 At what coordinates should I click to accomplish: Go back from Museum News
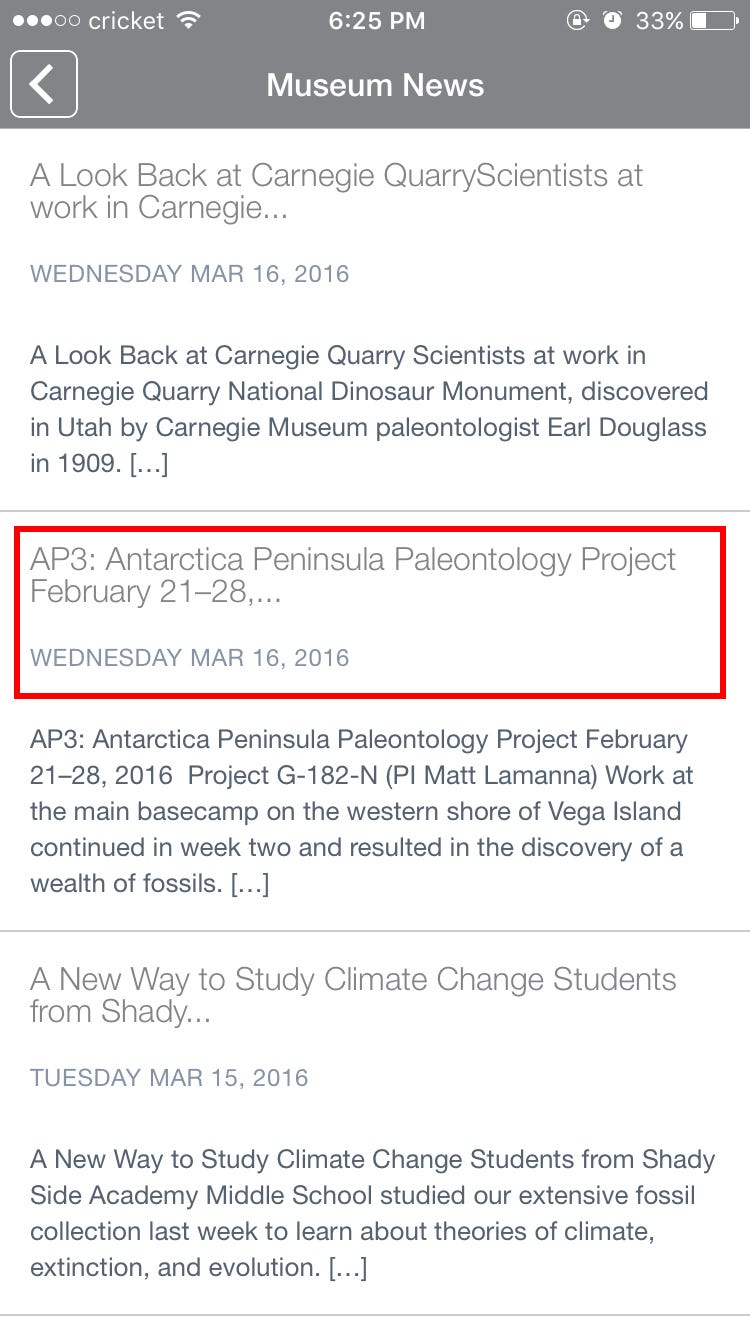click(x=44, y=85)
